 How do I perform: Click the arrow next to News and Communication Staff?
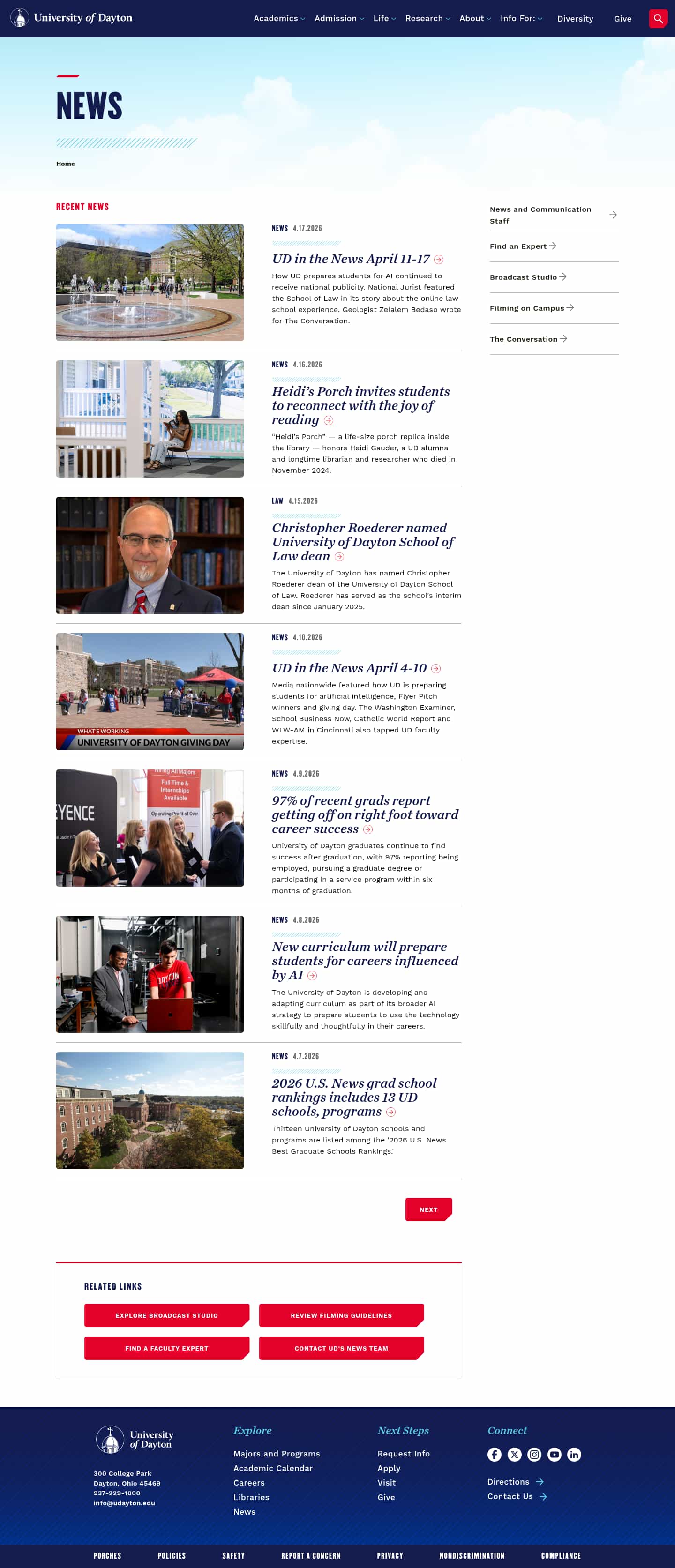pyautogui.click(x=613, y=215)
